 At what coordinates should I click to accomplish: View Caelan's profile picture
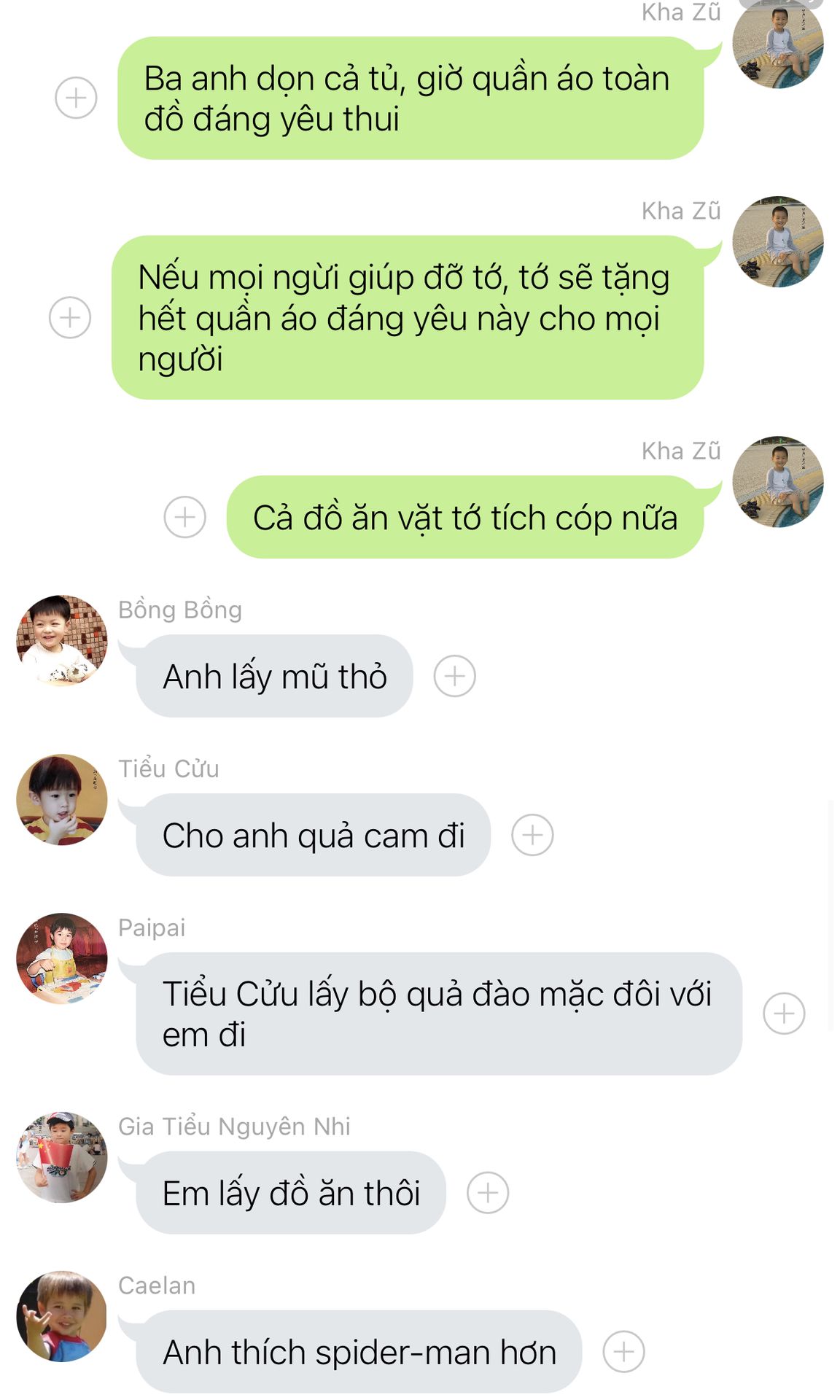point(62,1317)
